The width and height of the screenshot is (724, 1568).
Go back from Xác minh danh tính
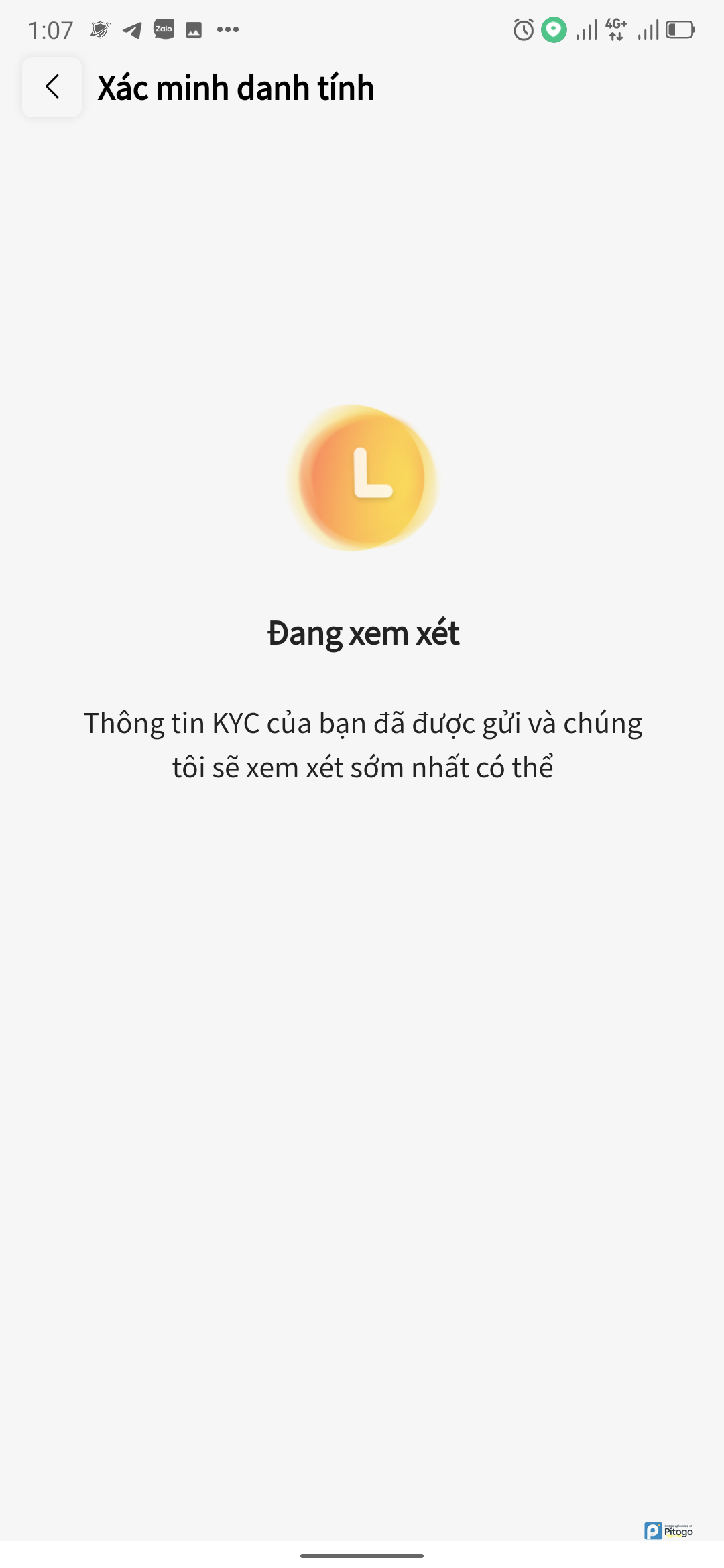click(52, 87)
